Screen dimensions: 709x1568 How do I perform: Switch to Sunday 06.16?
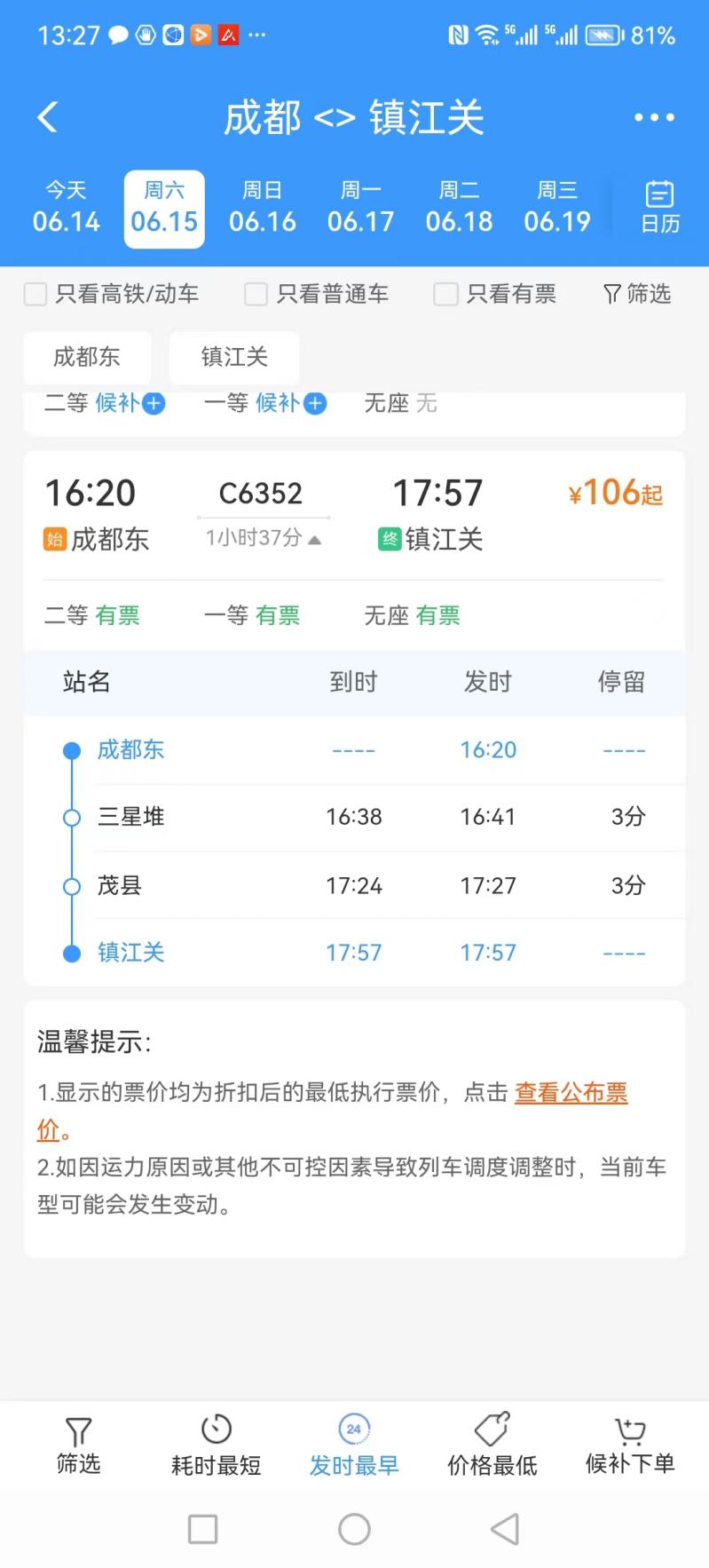tap(263, 208)
